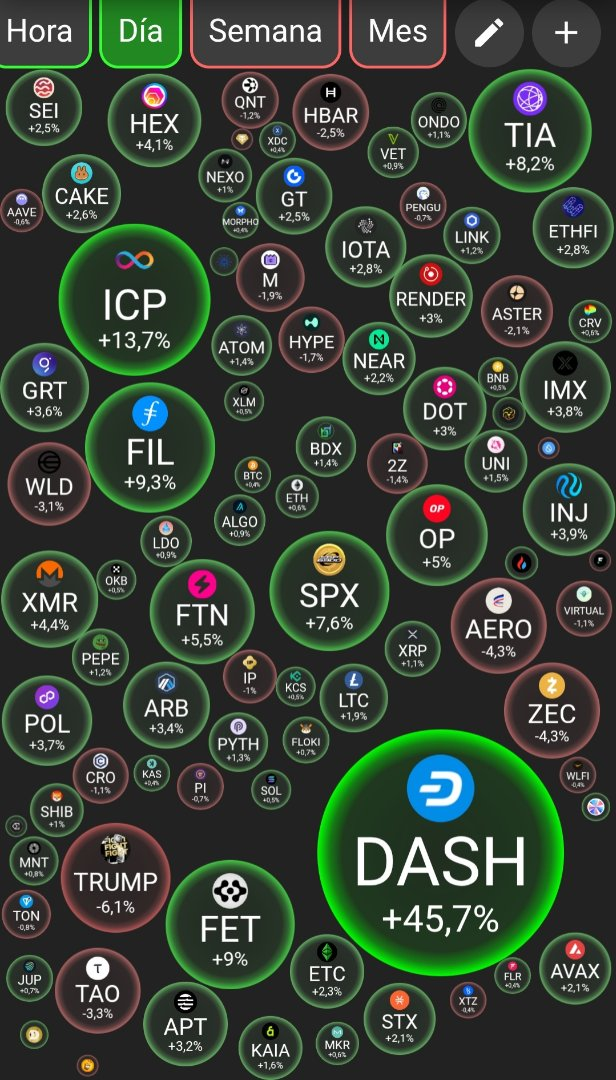
Task: Switch to the Mes tab
Action: [x=397, y=31]
